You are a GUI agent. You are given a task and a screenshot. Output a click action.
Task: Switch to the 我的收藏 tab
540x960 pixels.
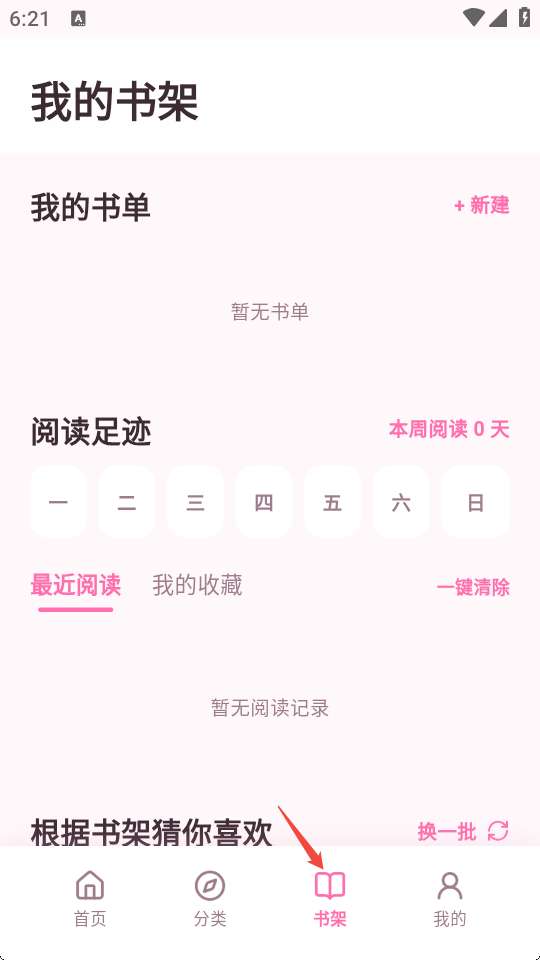point(197,585)
